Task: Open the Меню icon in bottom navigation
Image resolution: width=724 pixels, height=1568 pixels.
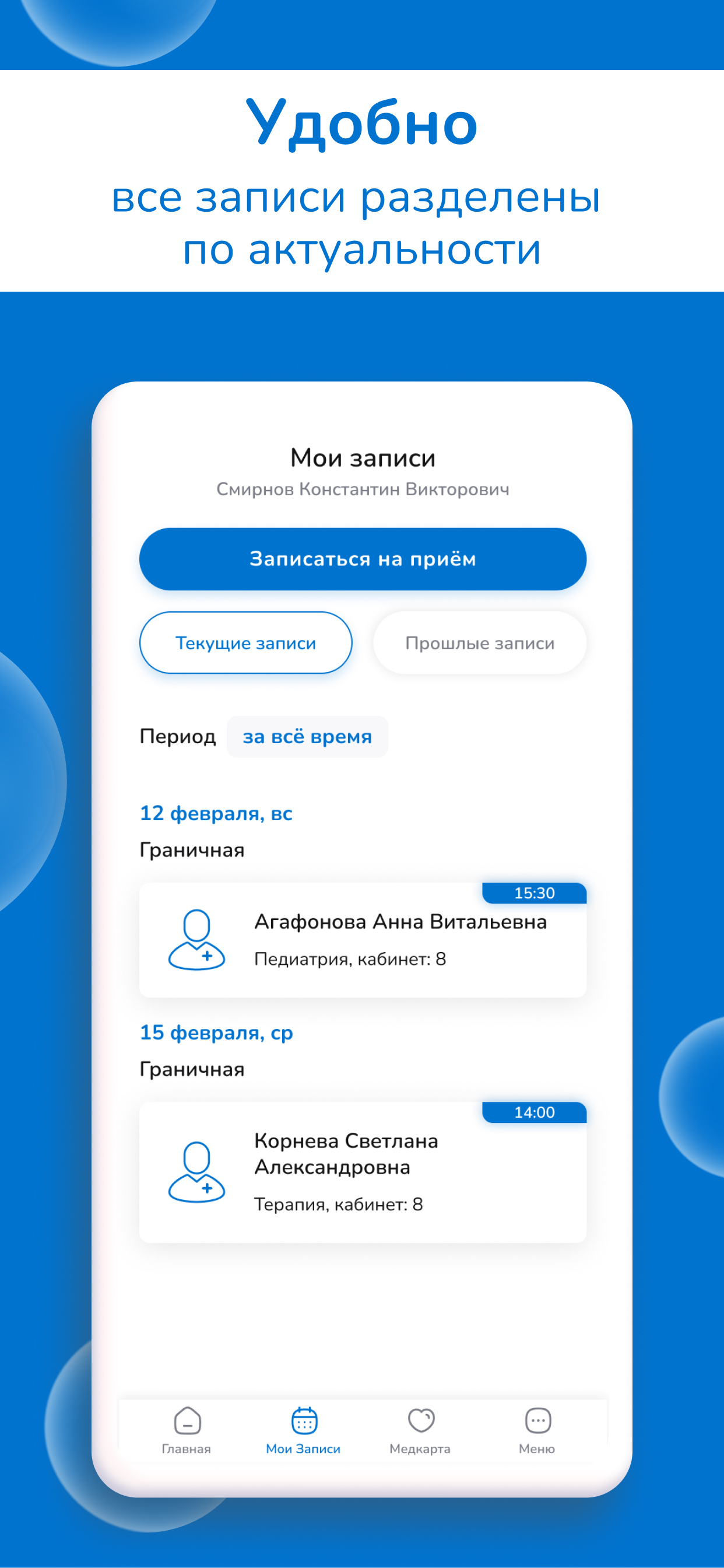Action: coord(537,1423)
